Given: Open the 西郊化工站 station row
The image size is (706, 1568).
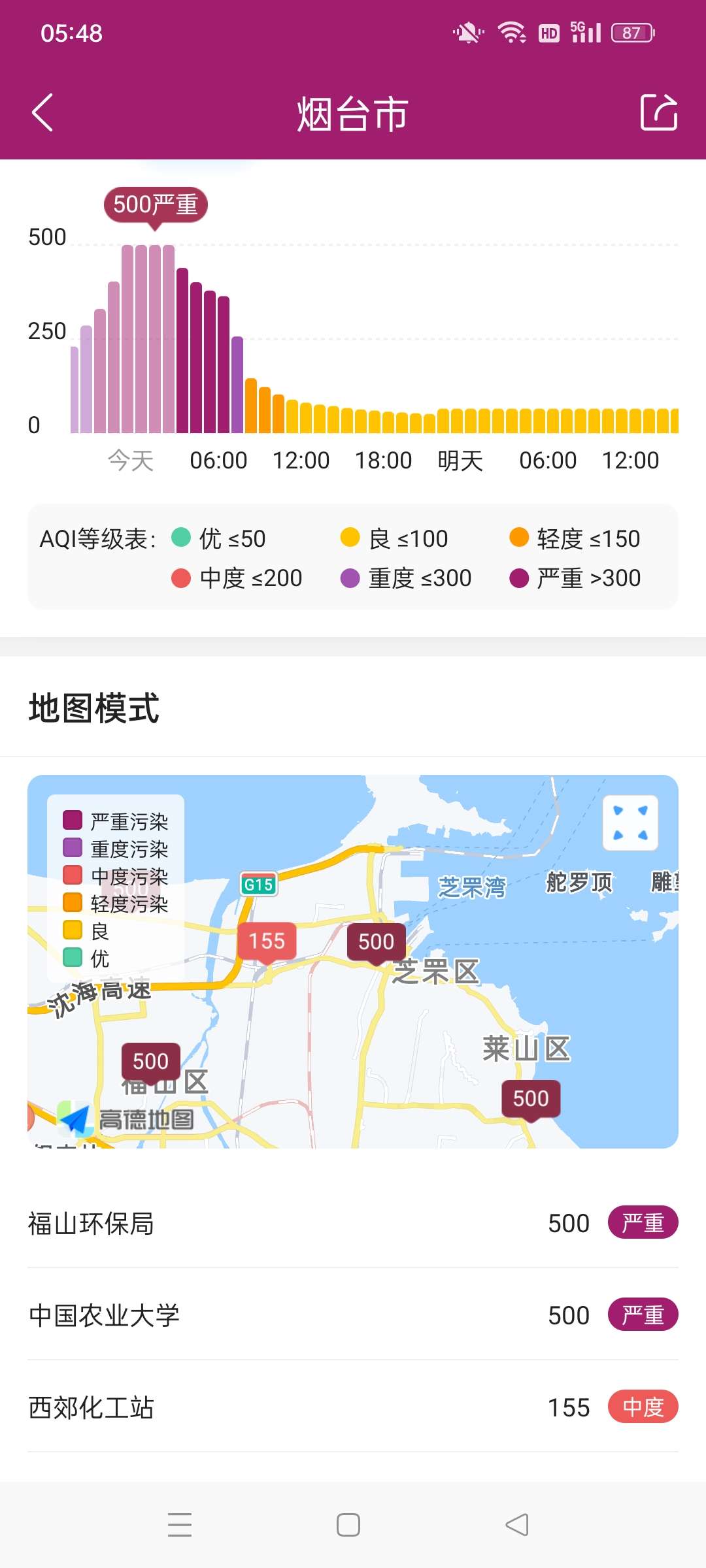Looking at the screenshot, I should [x=353, y=1407].
